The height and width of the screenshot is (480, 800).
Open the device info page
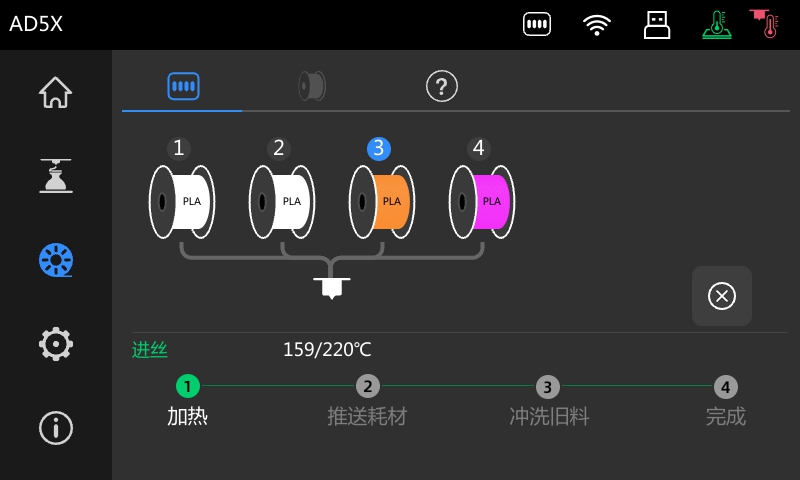pyautogui.click(x=55, y=427)
